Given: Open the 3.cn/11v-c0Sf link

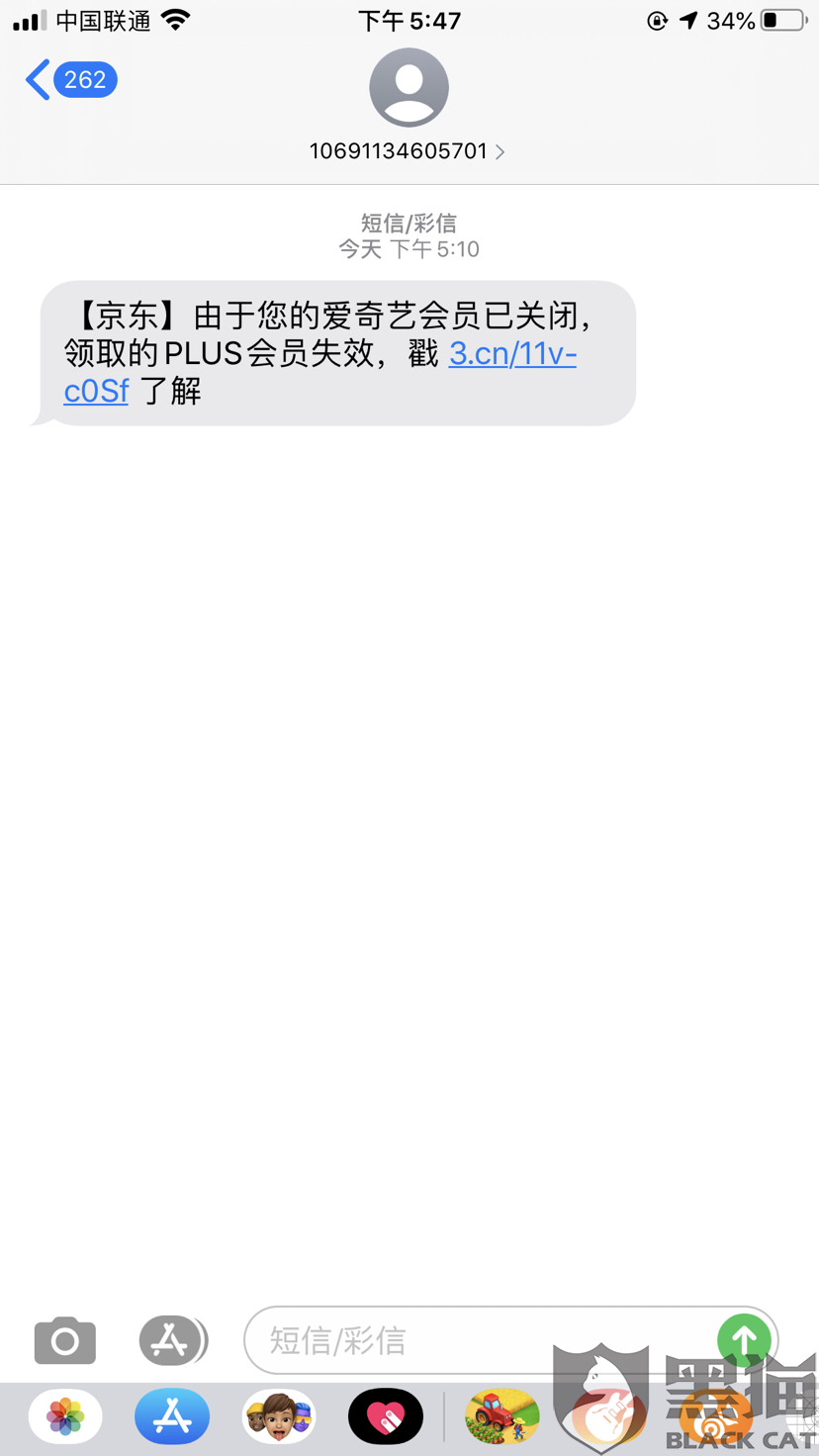Looking at the screenshot, I should pyautogui.click(x=319, y=372).
